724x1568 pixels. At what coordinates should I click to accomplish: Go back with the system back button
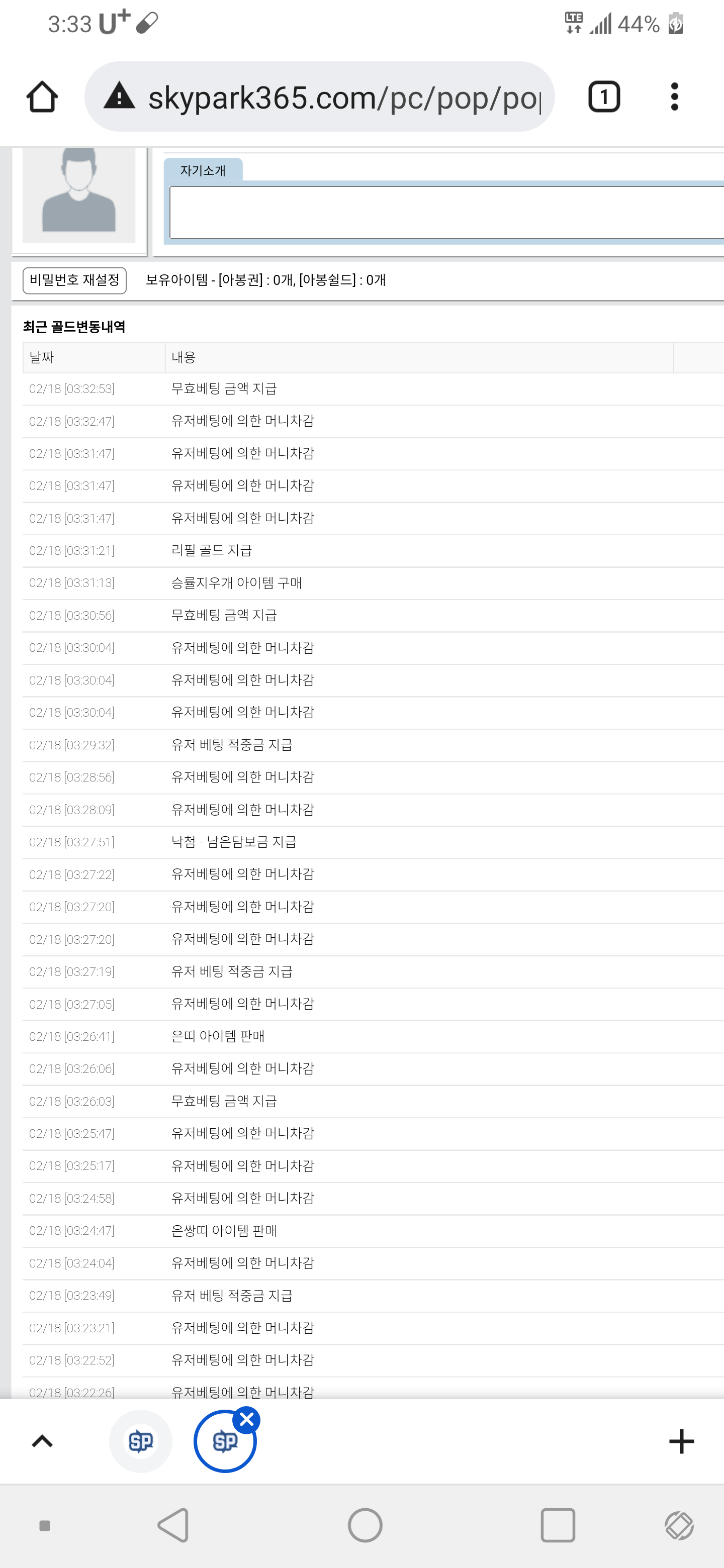[x=173, y=1525]
